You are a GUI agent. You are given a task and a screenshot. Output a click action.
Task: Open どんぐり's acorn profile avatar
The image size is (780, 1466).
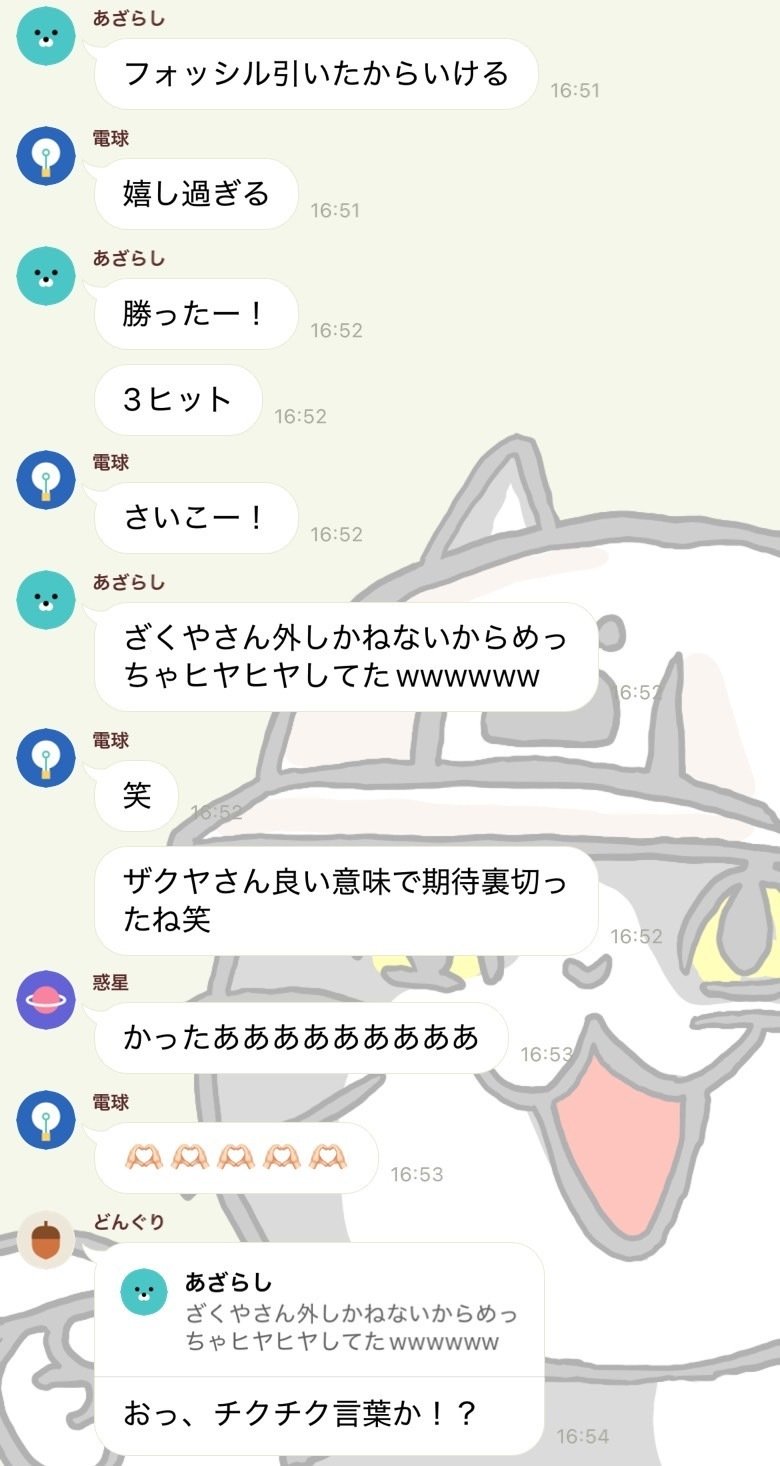coord(46,1240)
